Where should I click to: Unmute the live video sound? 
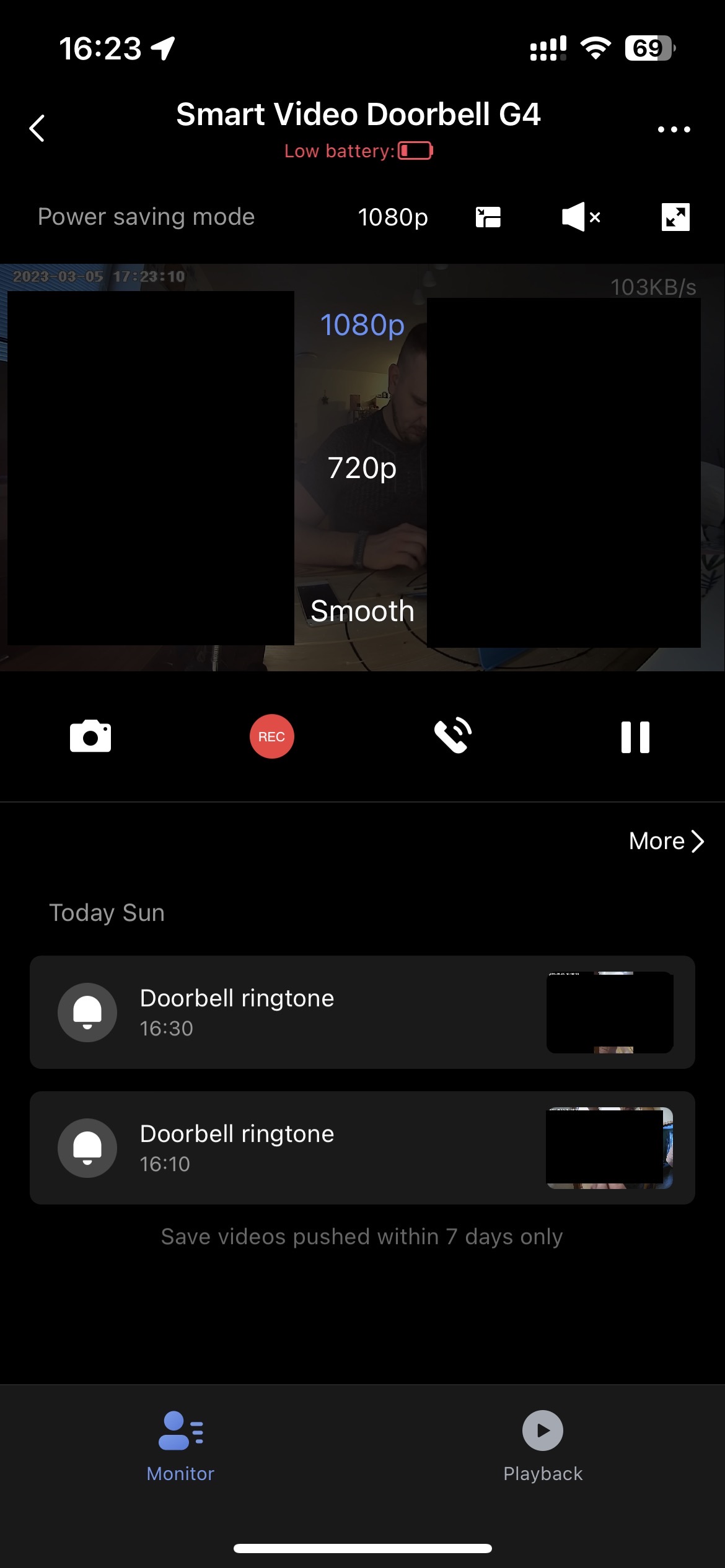tap(581, 217)
